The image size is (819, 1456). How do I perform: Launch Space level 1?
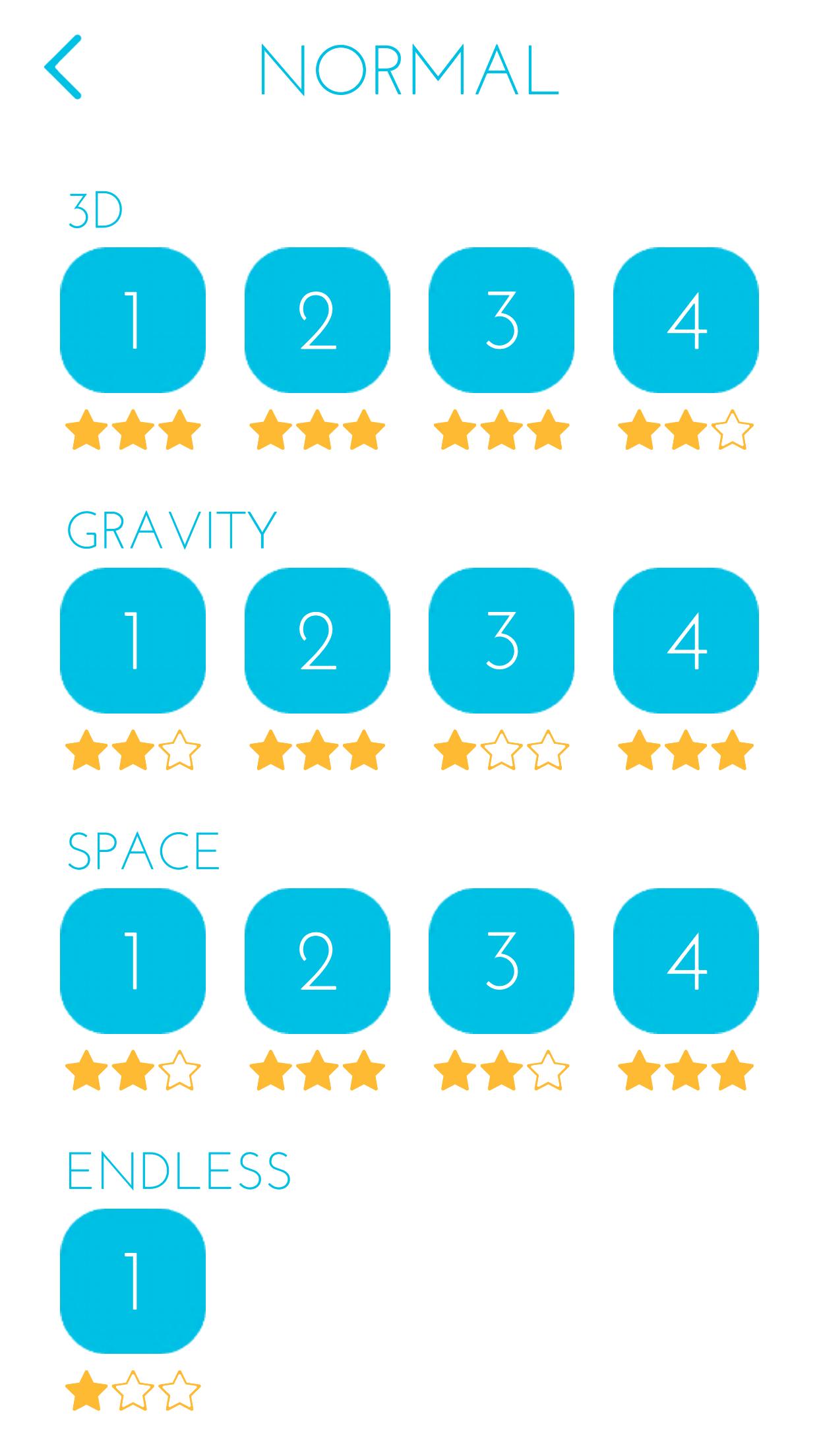[133, 961]
